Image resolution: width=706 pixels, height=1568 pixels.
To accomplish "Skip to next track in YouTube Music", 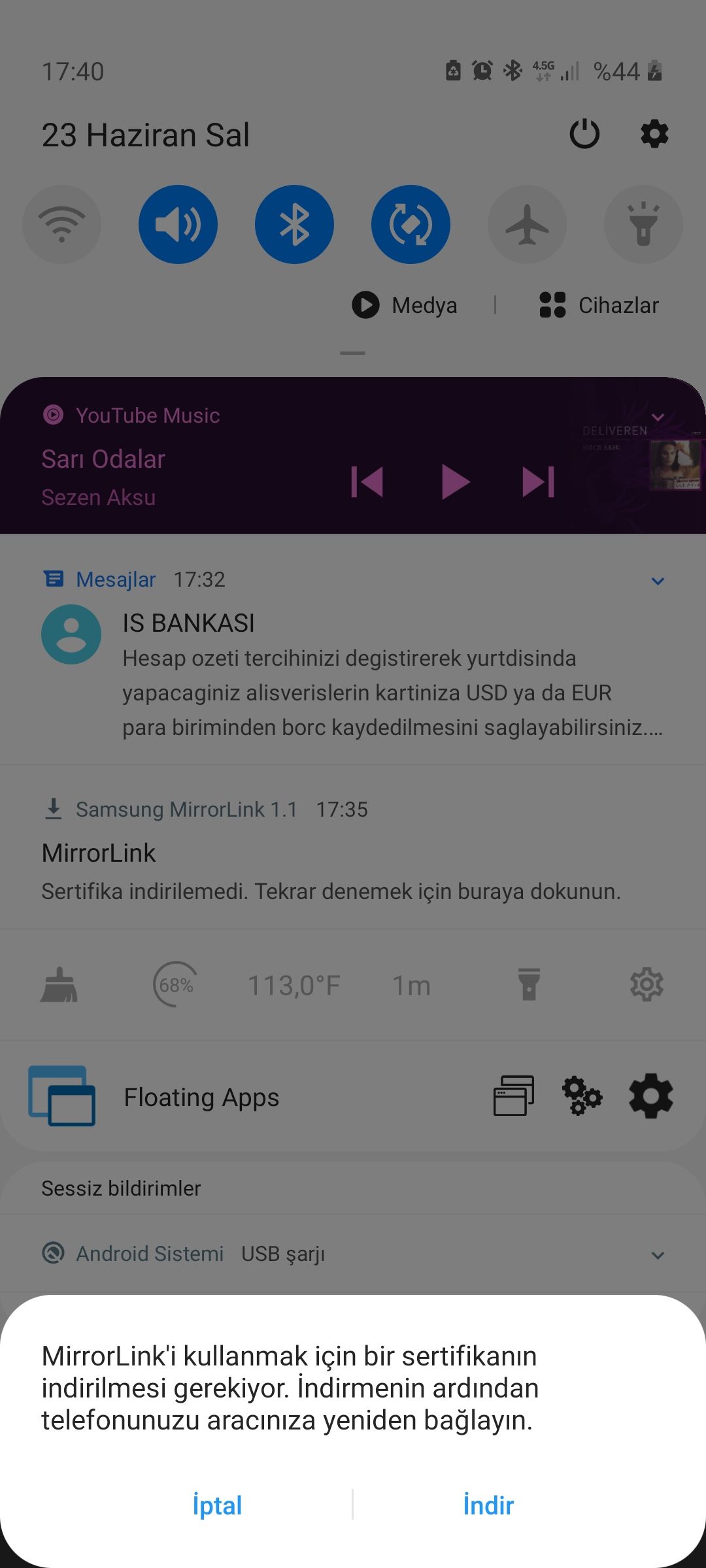I will click(539, 482).
